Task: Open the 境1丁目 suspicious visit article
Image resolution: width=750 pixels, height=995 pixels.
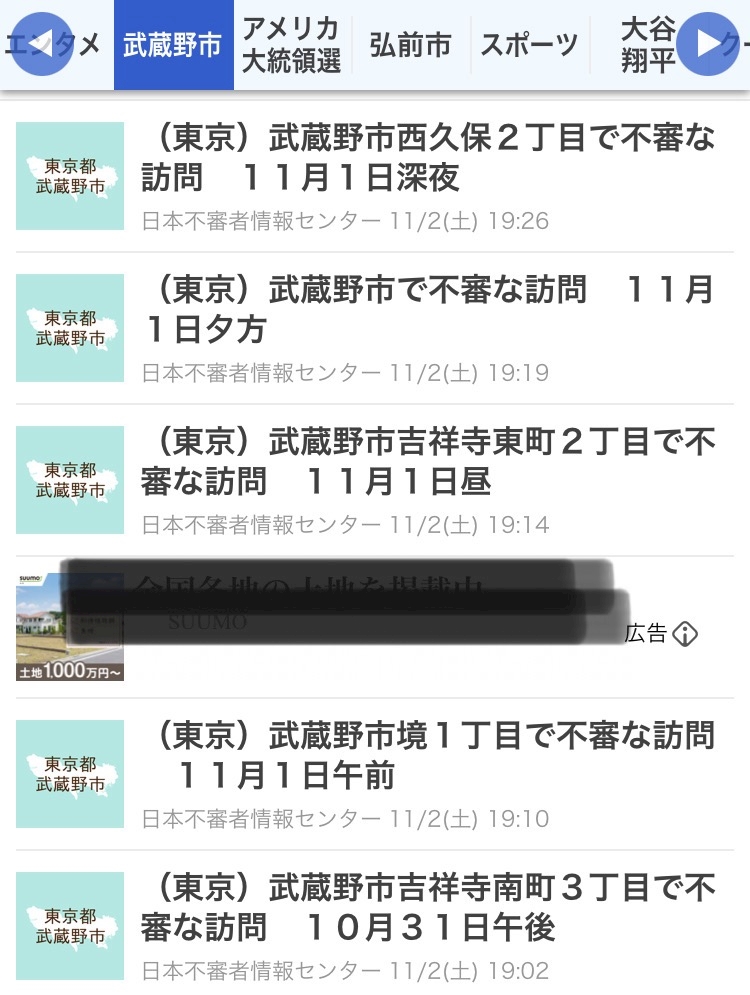Action: coord(375,774)
